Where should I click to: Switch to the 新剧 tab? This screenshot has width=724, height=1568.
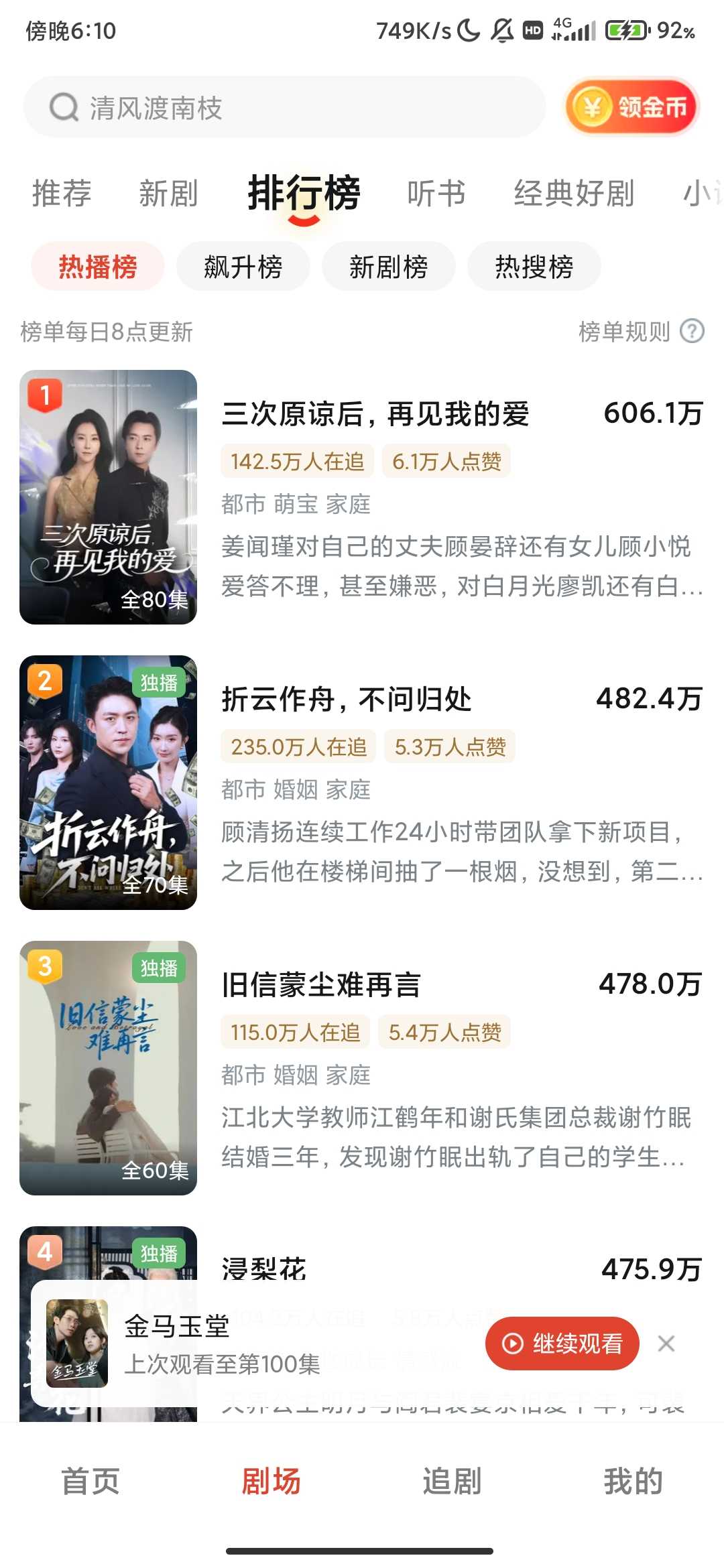[x=168, y=194]
